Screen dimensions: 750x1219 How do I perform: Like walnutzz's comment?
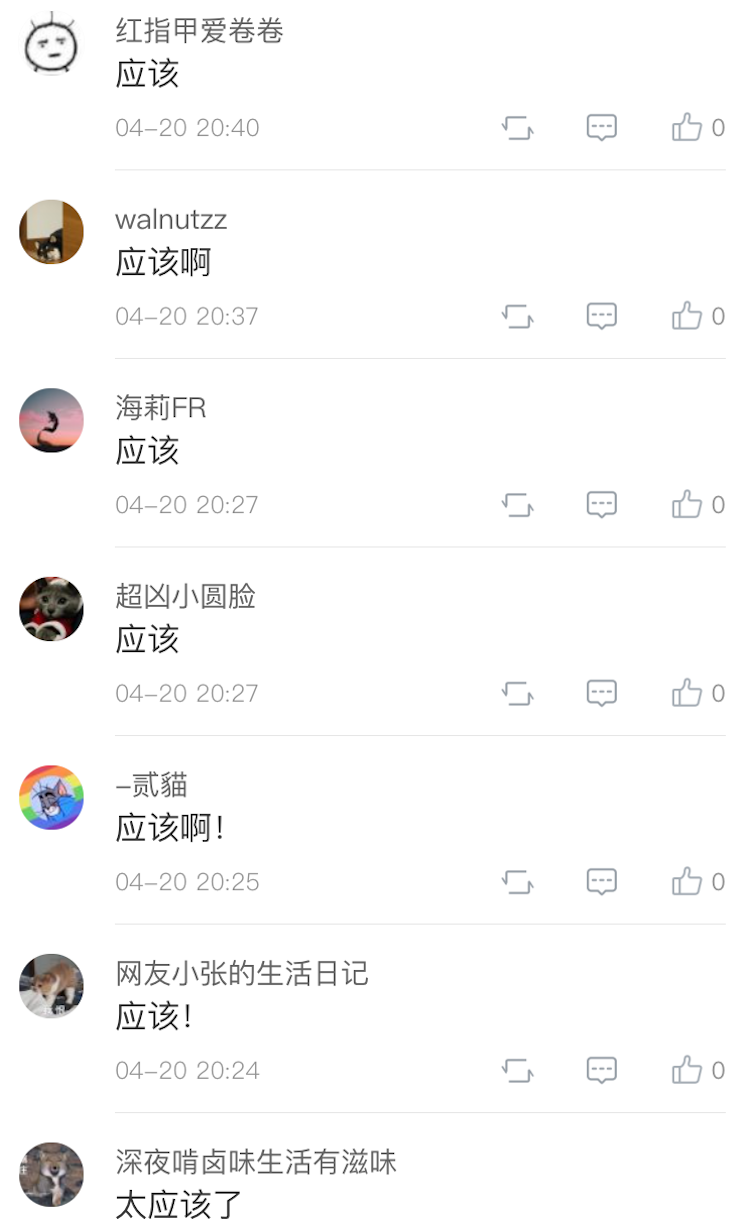[687, 317]
